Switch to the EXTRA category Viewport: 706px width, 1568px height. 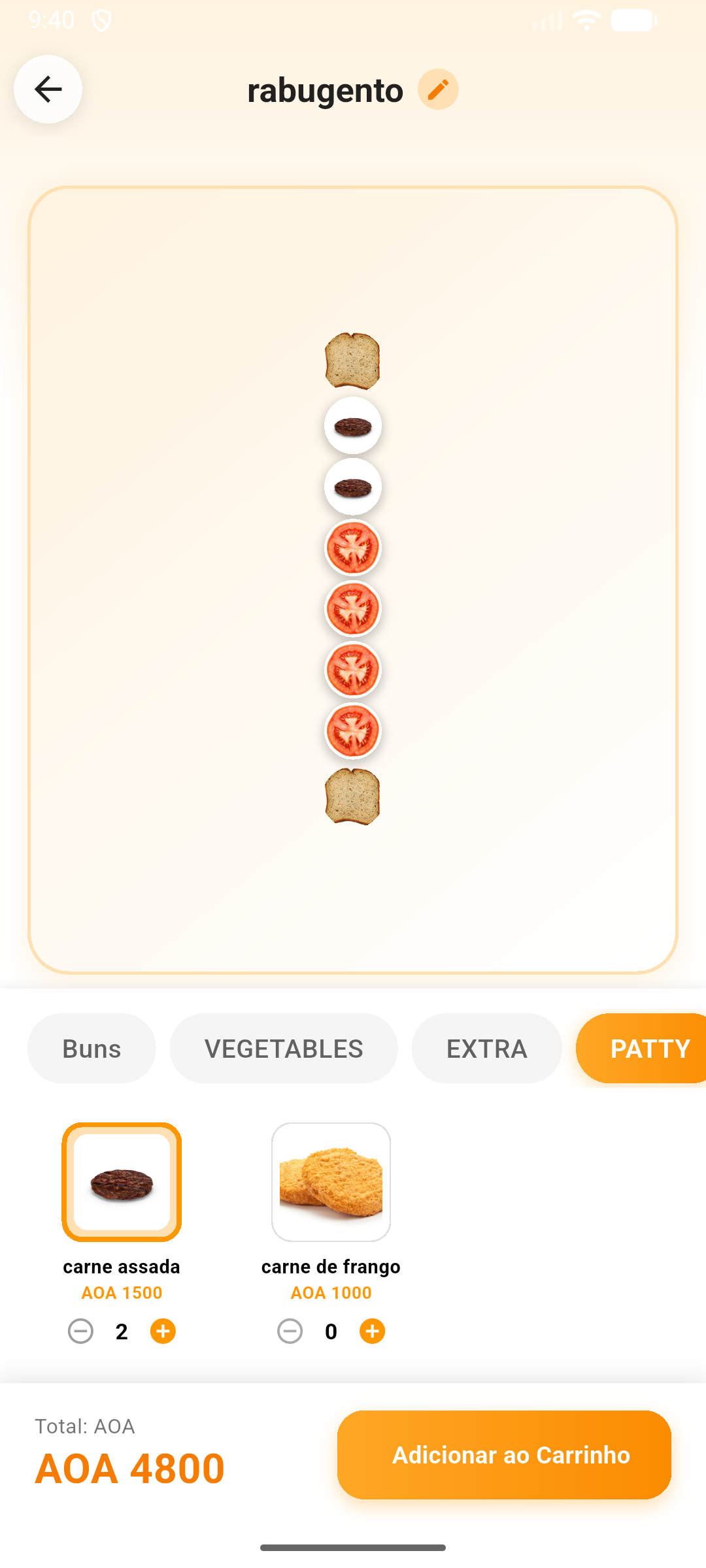click(x=486, y=1048)
